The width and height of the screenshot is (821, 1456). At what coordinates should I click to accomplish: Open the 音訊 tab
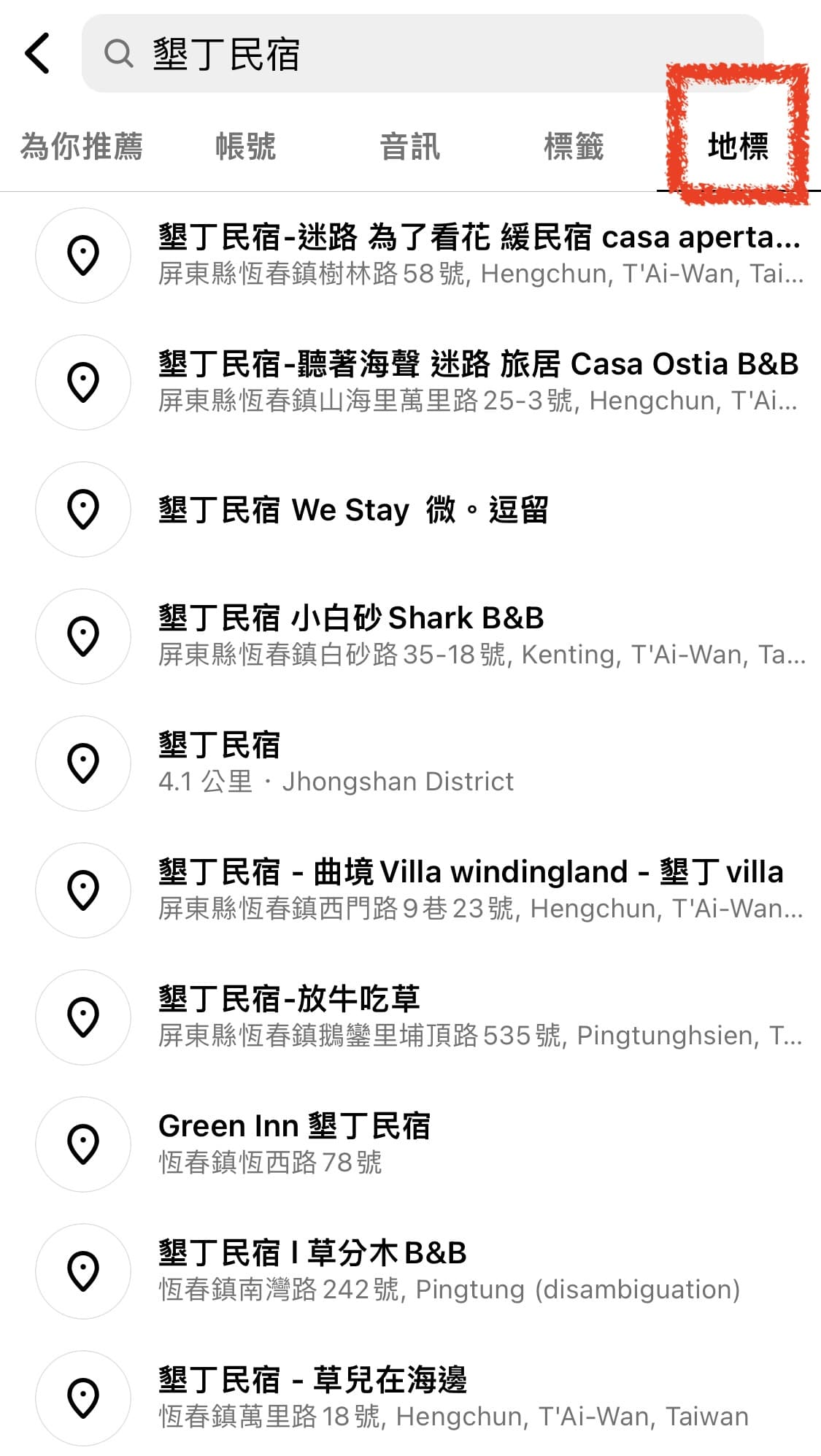(x=410, y=146)
